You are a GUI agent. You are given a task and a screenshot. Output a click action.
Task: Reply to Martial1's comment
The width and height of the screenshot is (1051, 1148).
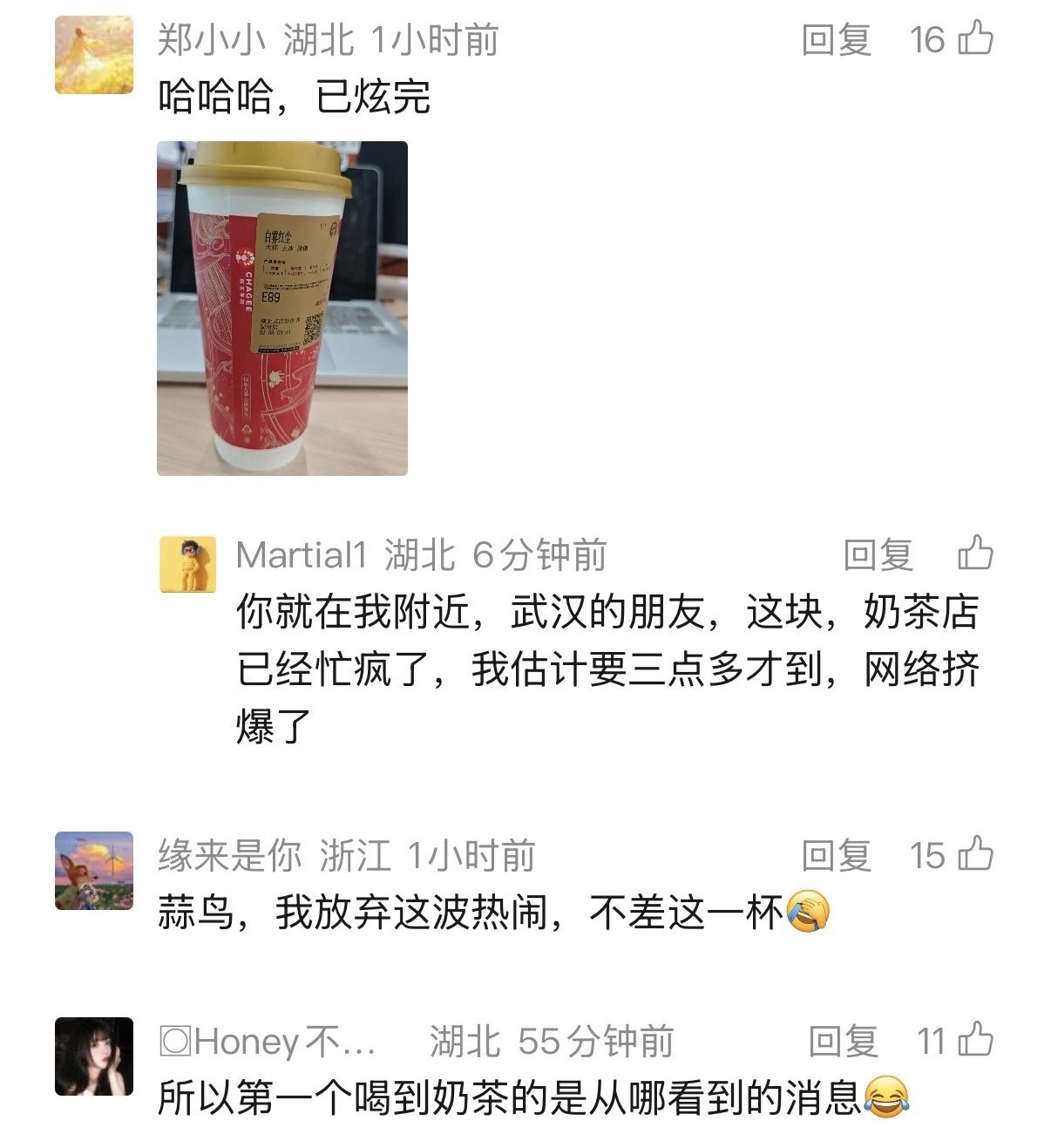(878, 555)
